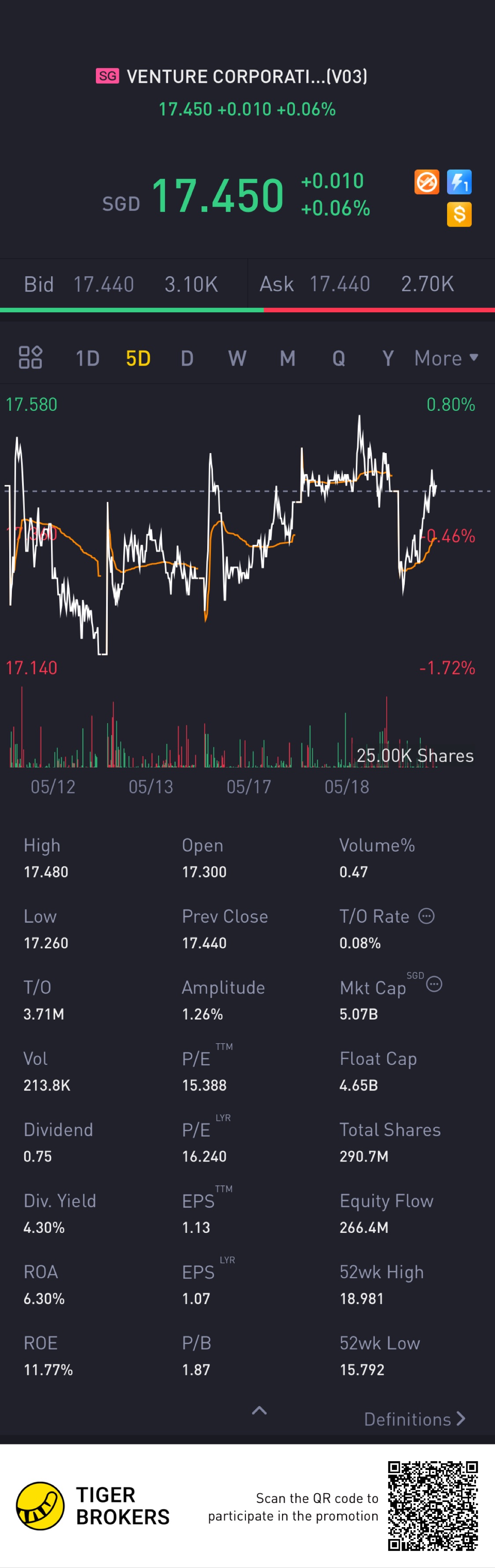Open the quarterly Q chart
Viewport: 495px width, 1568px height.
click(338, 358)
